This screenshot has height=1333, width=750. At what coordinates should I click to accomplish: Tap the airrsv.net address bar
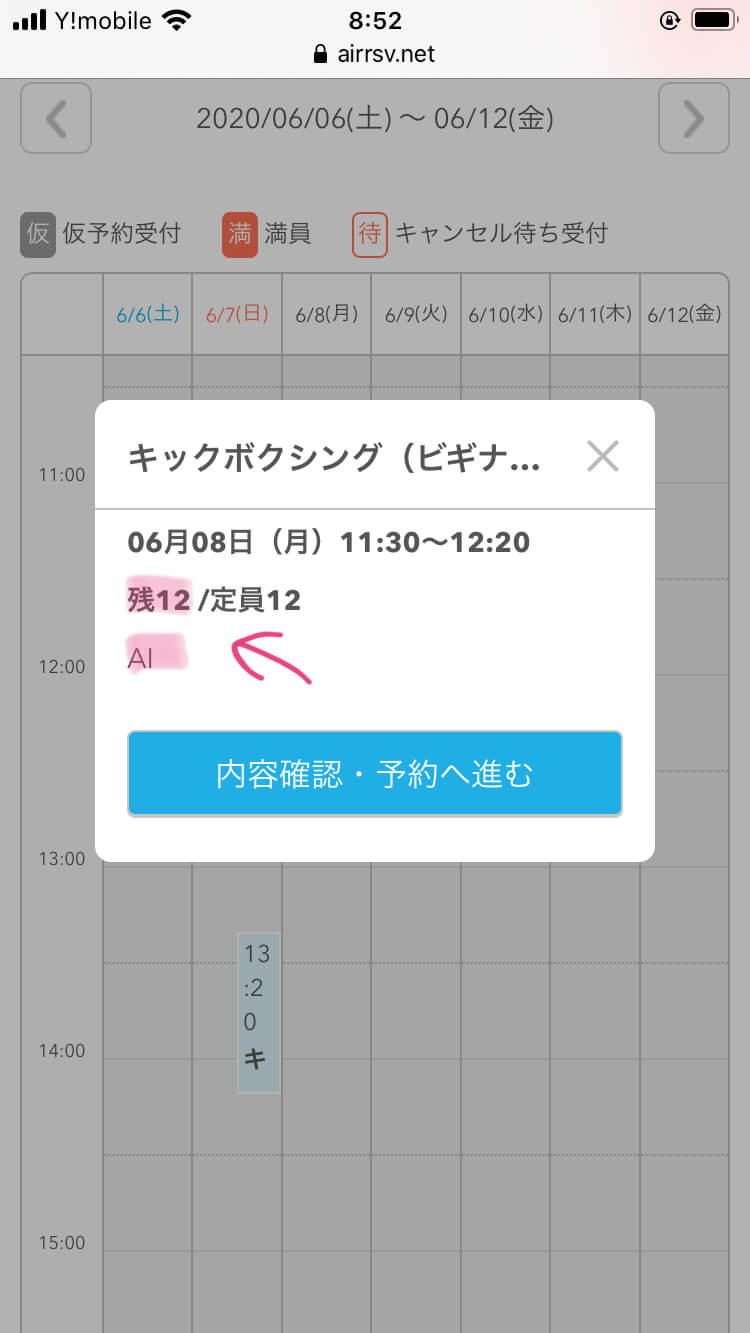pos(375,54)
